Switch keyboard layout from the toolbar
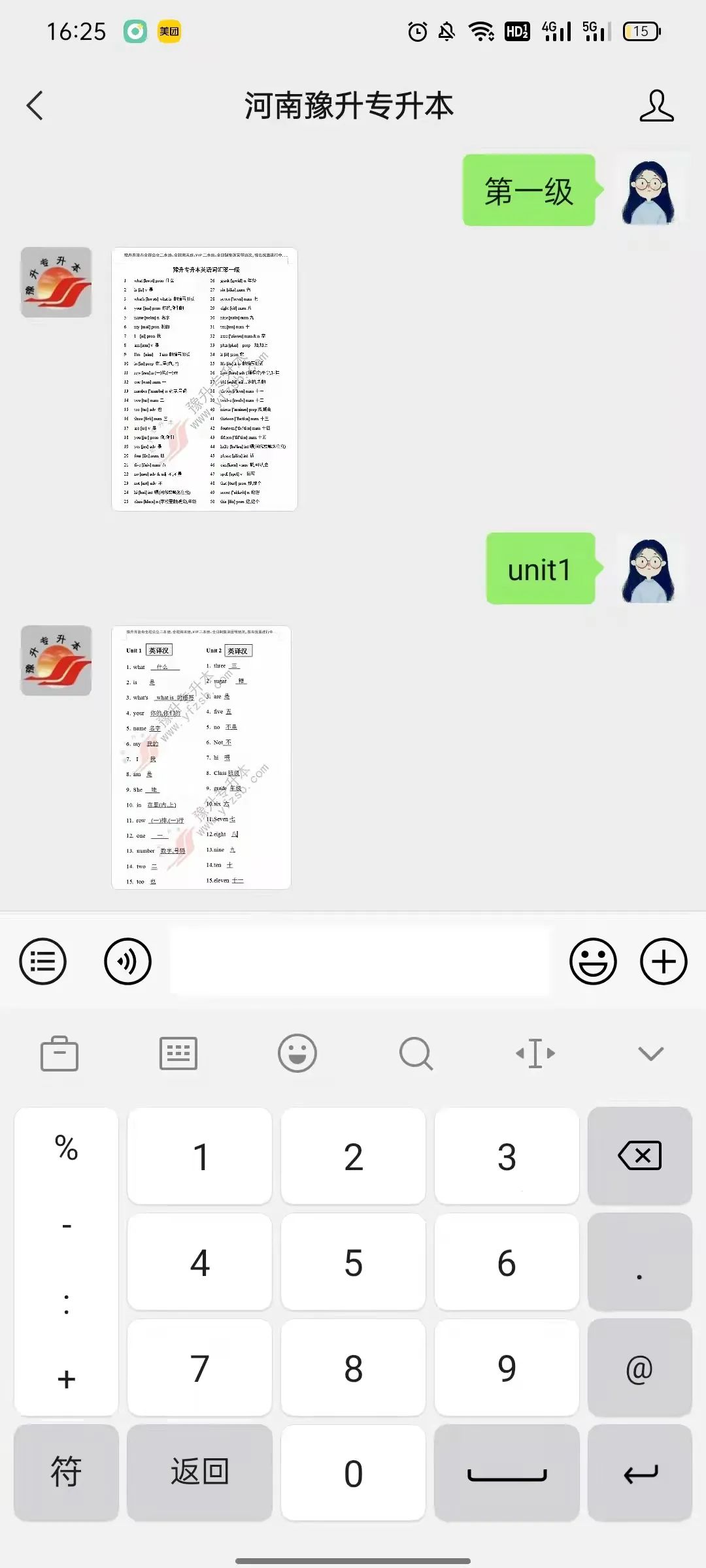706x1568 pixels. [178, 1053]
